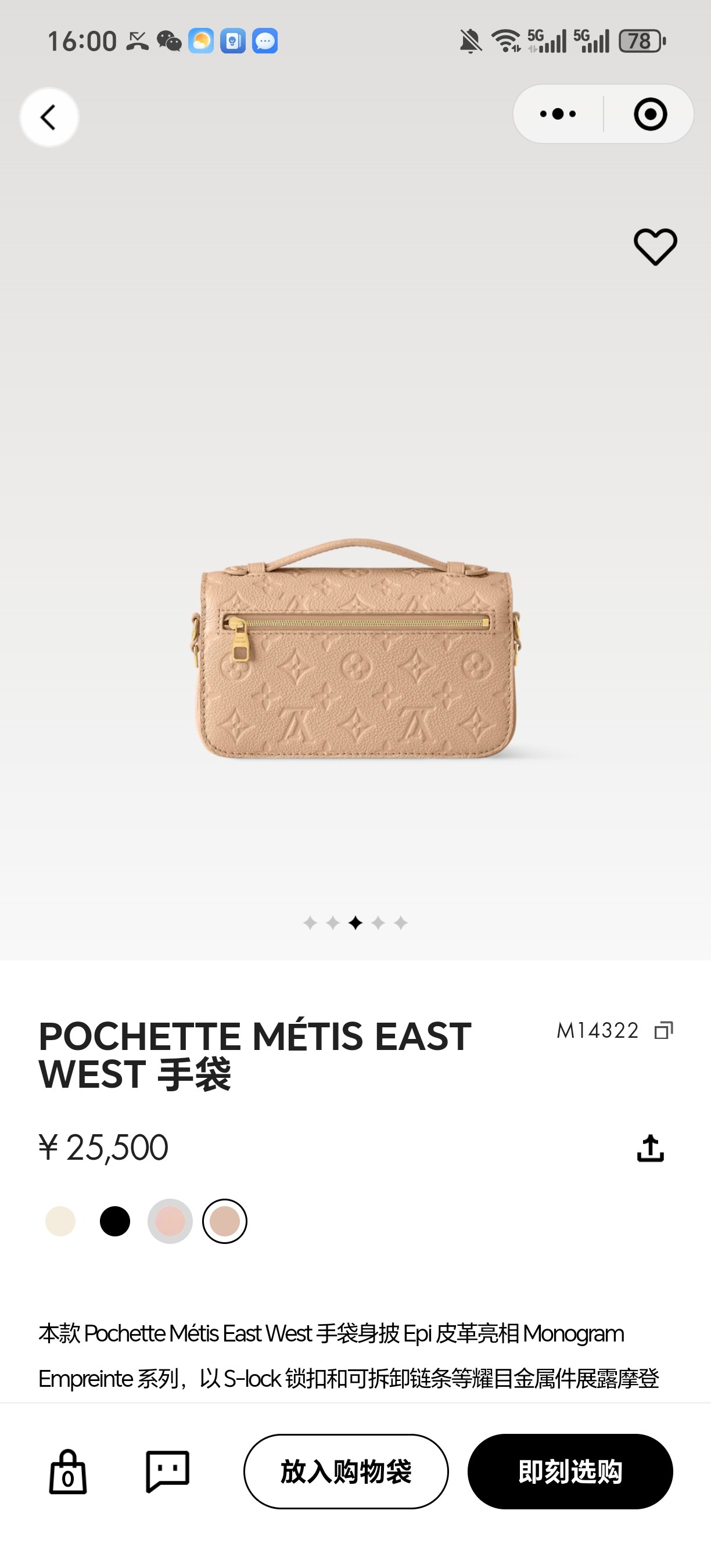Screen dimensions: 711x1568
Task: Buy now with 即刻选购
Action: [x=570, y=1472]
